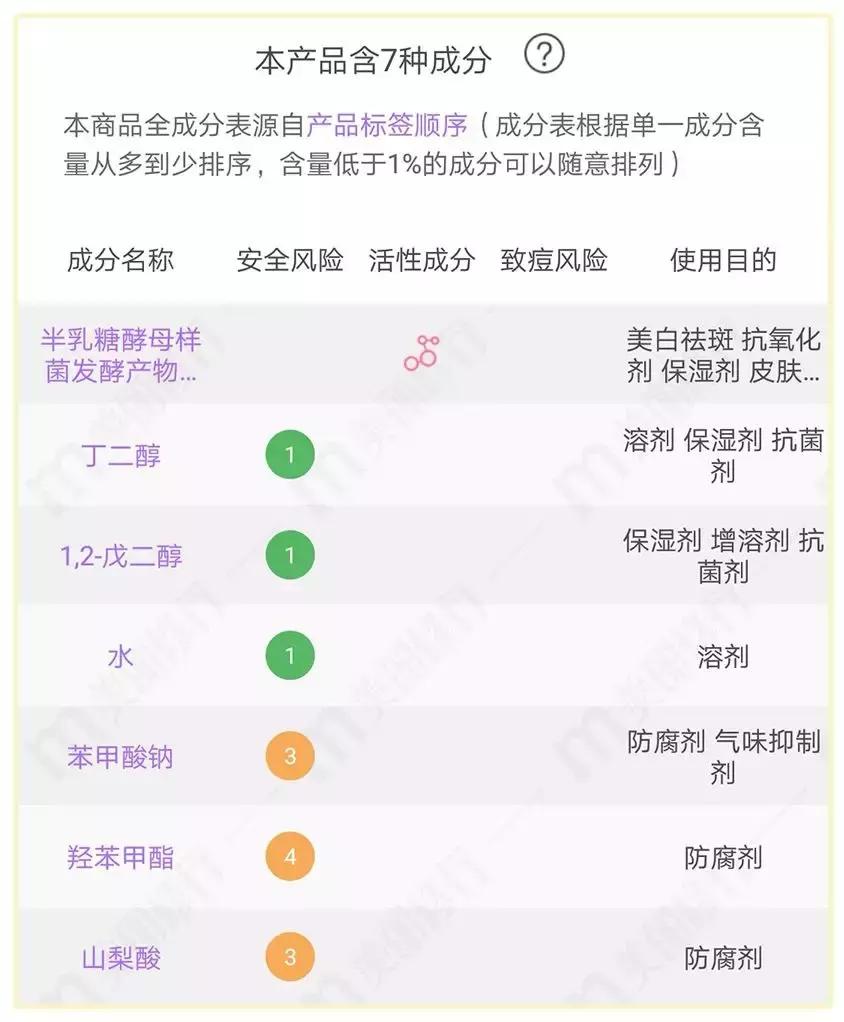Click the green safety badge 1 for 水
Image resolution: width=844 pixels, height=1022 pixels.
[x=291, y=657]
